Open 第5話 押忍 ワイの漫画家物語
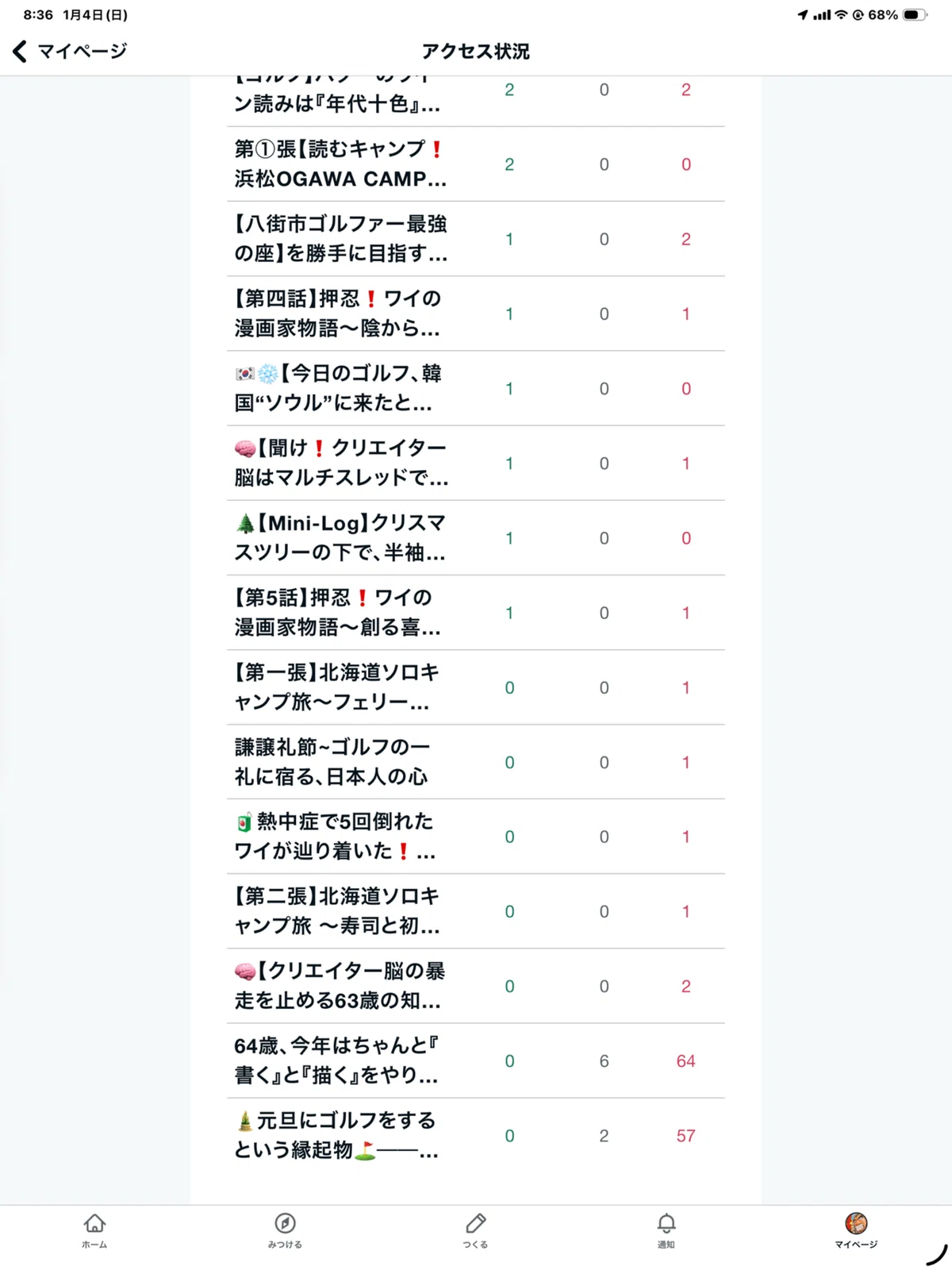This screenshot has height=1270, width=952. (x=476, y=613)
